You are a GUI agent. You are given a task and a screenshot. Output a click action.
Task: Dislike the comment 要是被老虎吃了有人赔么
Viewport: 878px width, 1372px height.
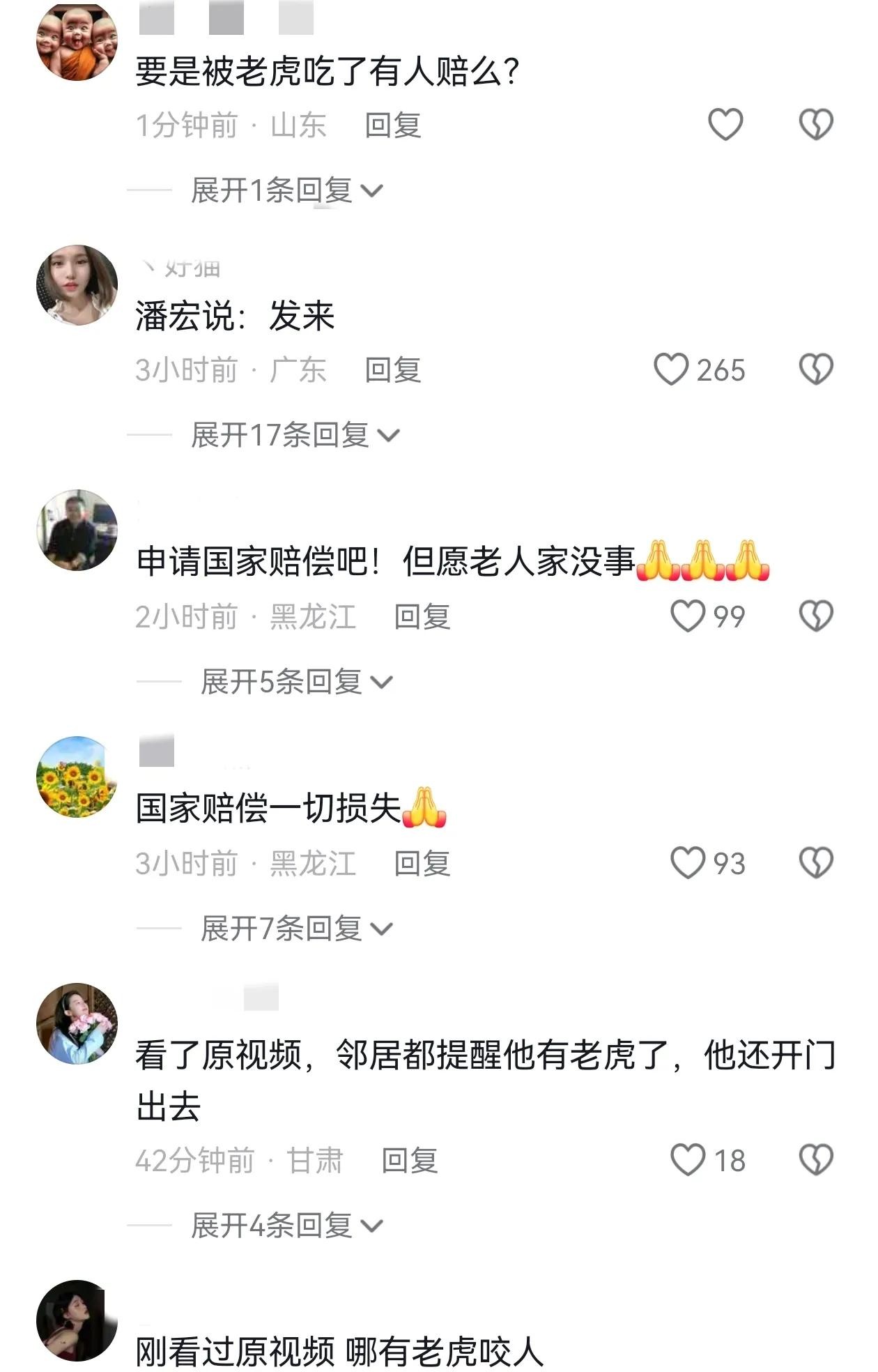(x=816, y=125)
